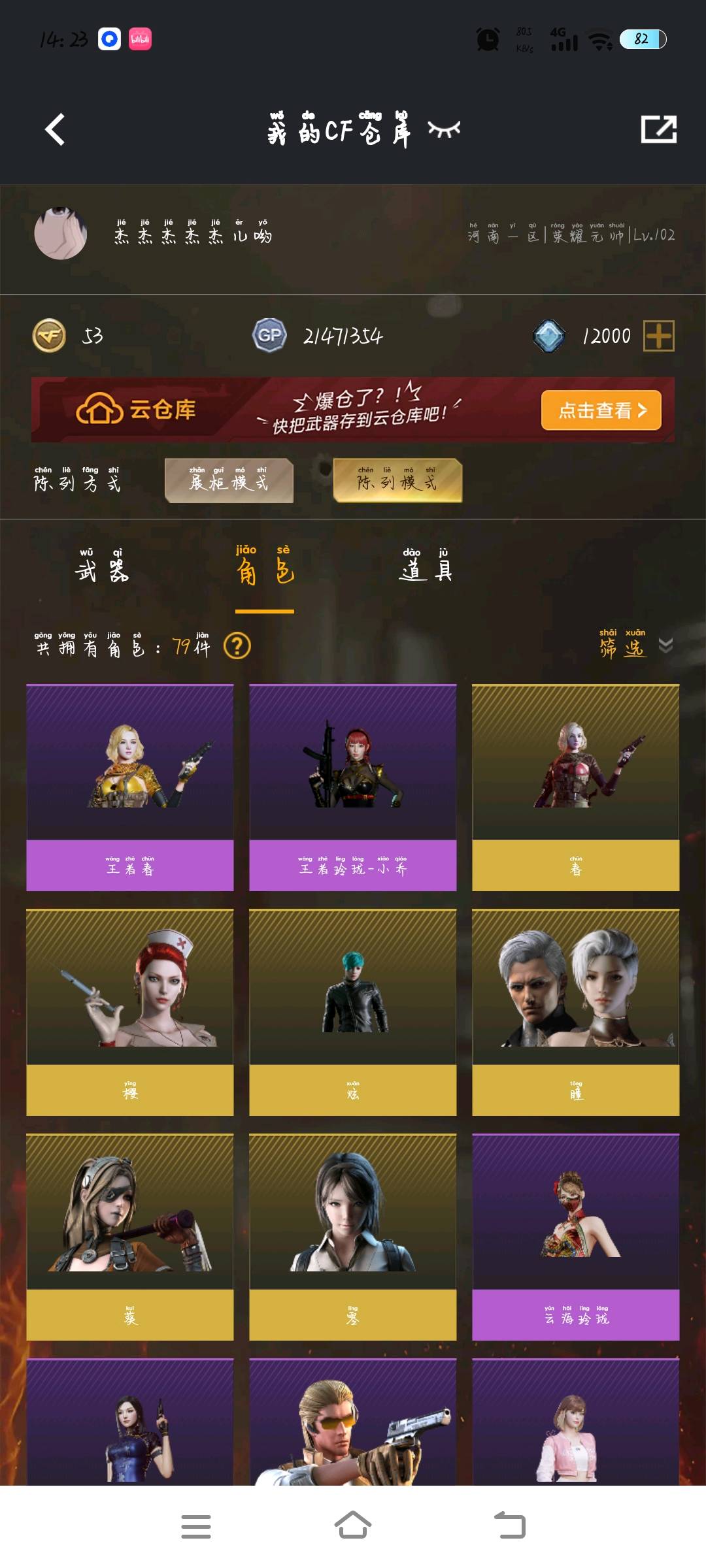Go back using the header arrow
The width and height of the screenshot is (706, 1568).
pyautogui.click(x=55, y=129)
